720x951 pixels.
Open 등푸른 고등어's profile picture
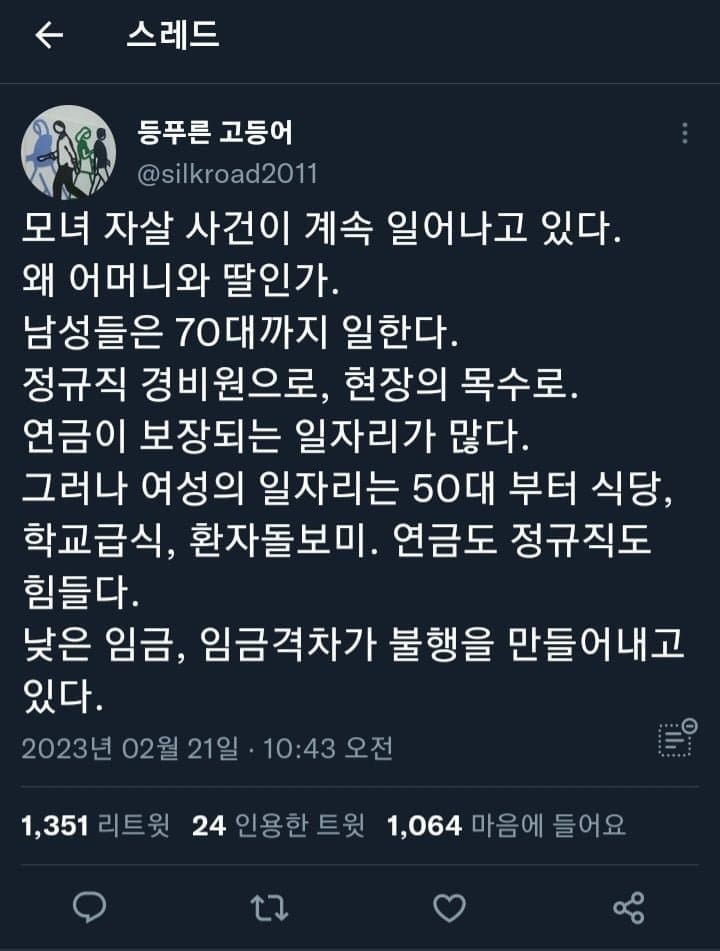click(x=68, y=152)
